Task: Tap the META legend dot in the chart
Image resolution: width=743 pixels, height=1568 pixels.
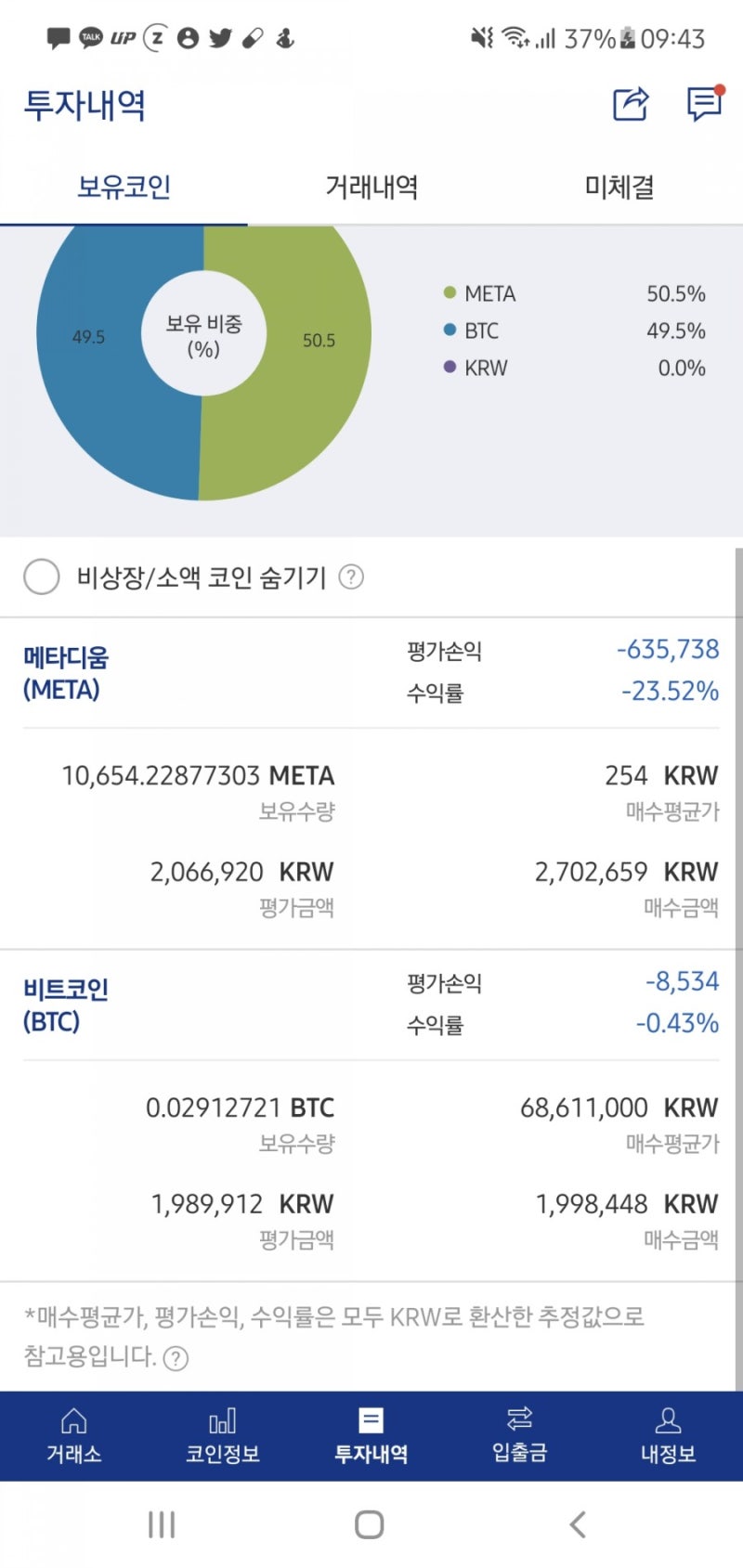Action: tap(450, 293)
